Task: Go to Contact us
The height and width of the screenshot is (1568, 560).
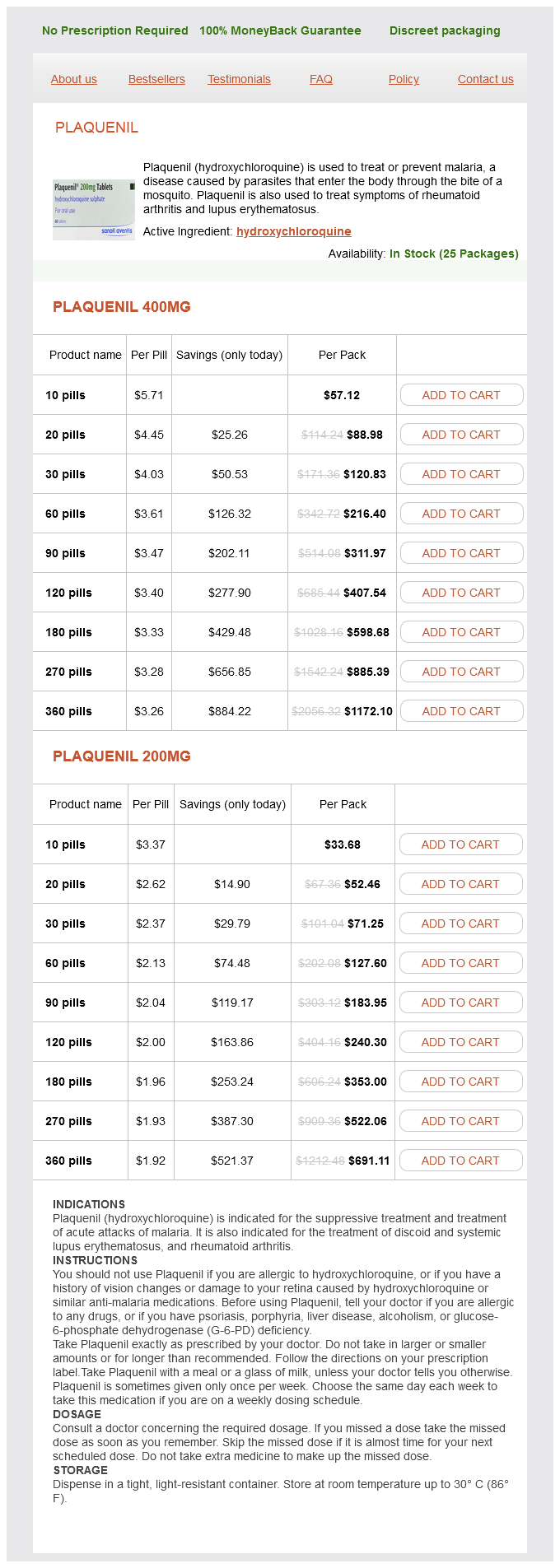Action: [485, 79]
